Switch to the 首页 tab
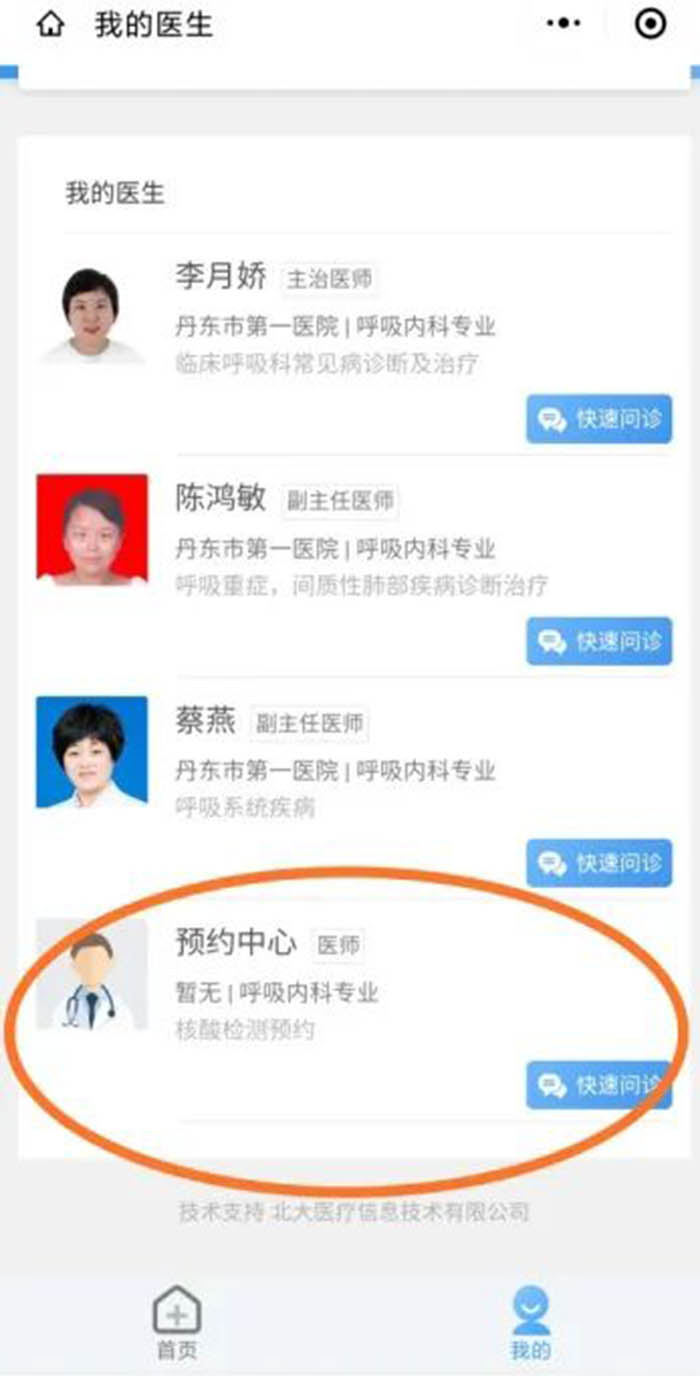700x1376 pixels. 177,1322
